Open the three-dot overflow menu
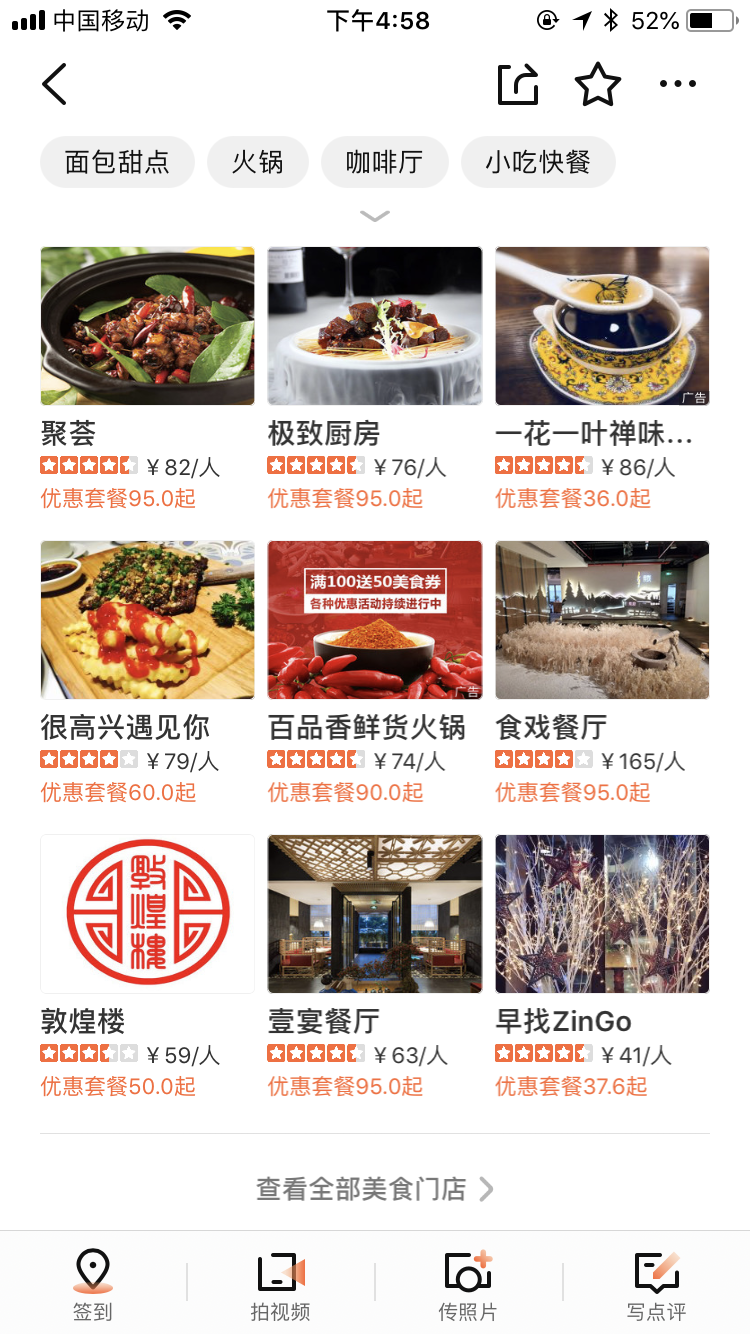Screen dimensions: 750x1334 (x=678, y=84)
